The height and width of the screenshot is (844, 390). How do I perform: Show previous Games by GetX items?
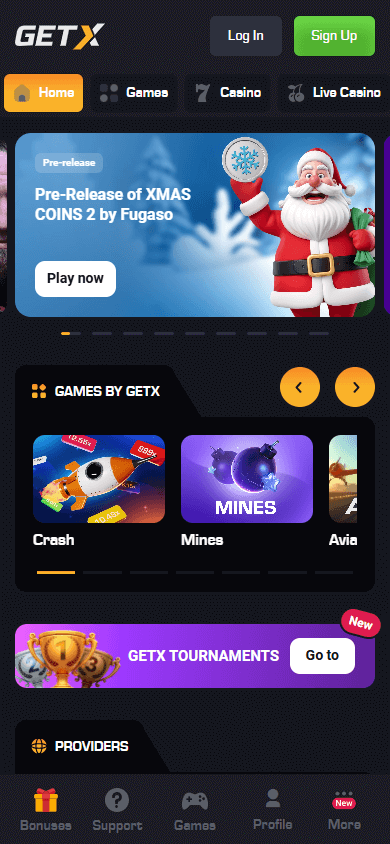(300, 387)
